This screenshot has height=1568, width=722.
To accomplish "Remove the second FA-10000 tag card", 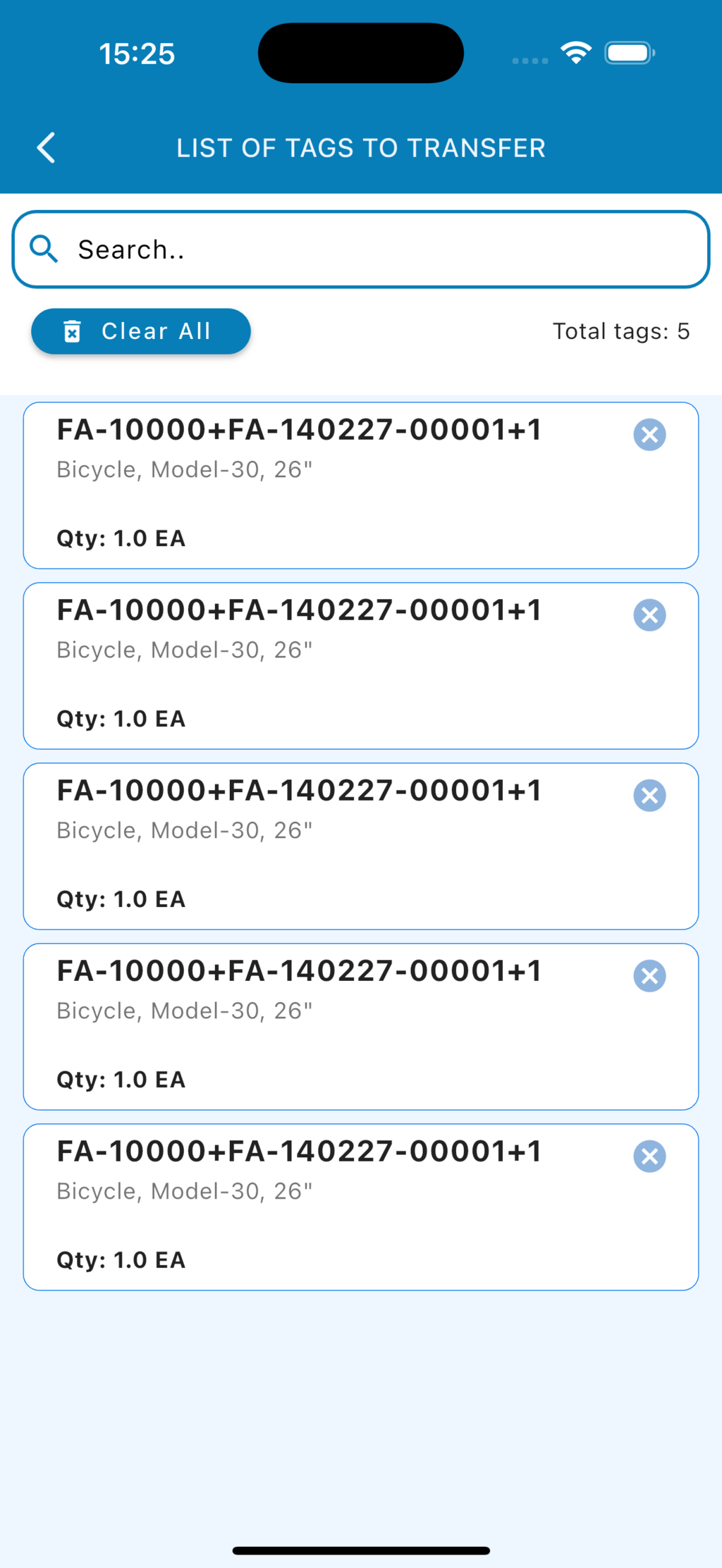I will coord(649,615).
